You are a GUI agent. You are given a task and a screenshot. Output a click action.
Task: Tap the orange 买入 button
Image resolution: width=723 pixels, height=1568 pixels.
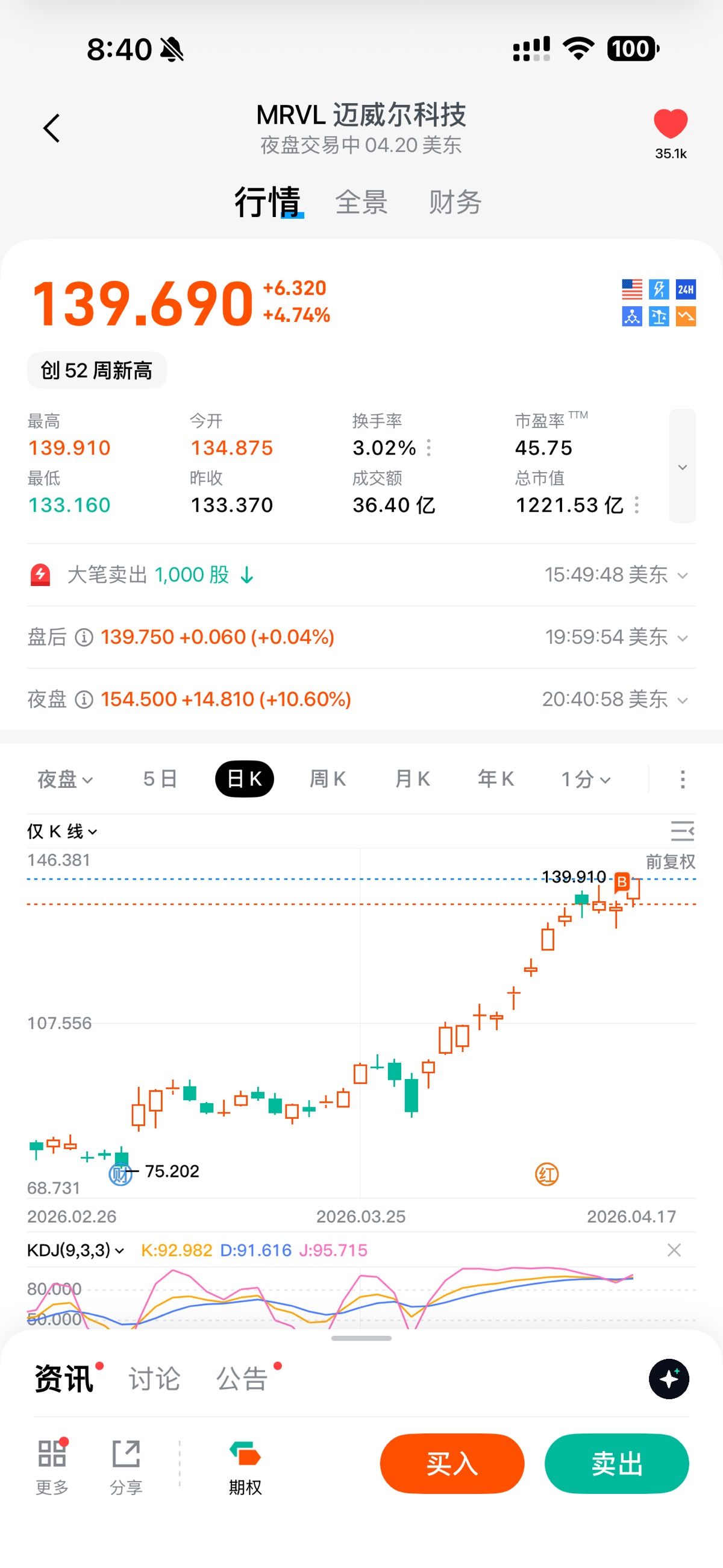point(451,1463)
